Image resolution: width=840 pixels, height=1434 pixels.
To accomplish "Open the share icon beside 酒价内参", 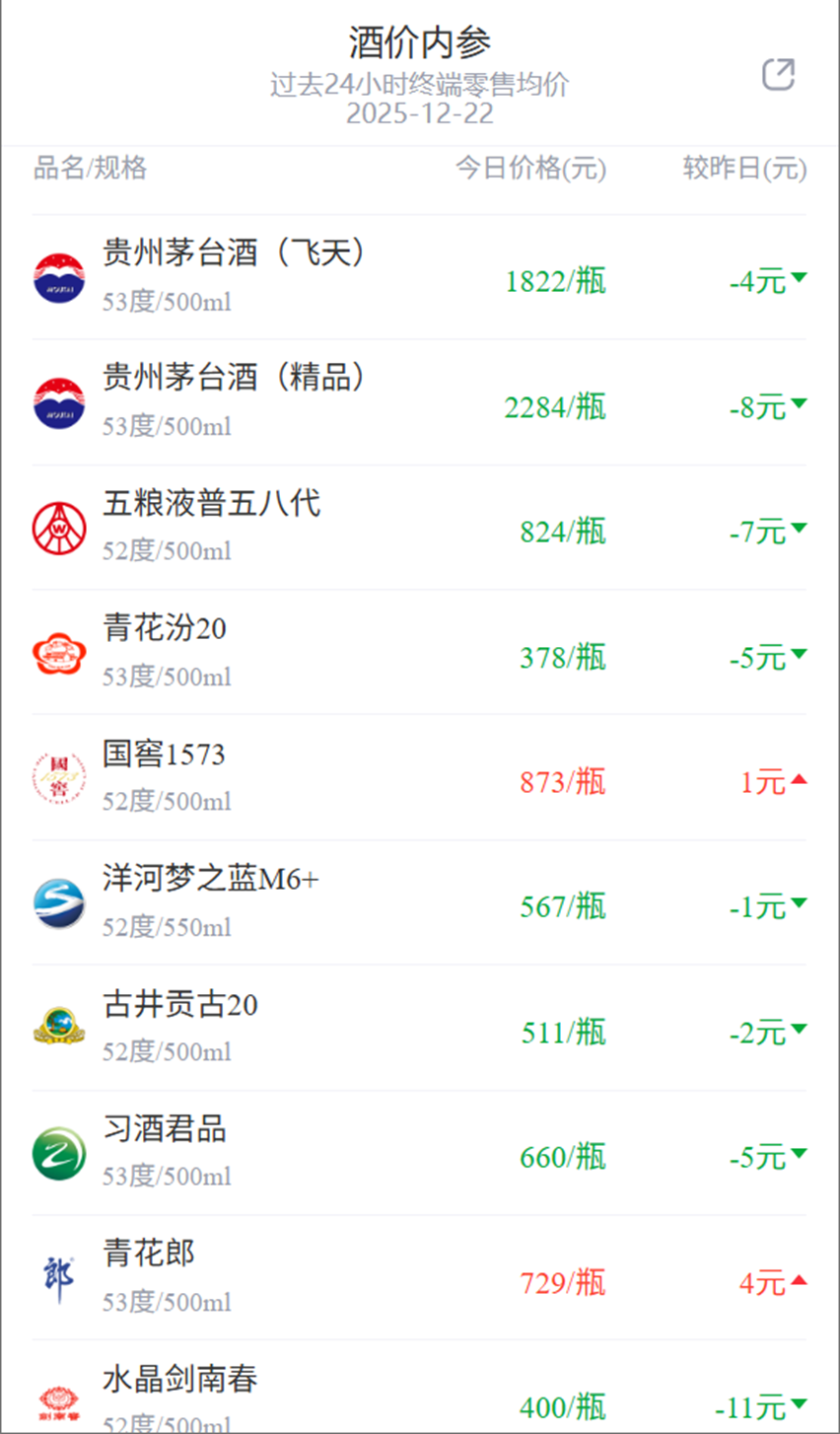I will tap(778, 74).
